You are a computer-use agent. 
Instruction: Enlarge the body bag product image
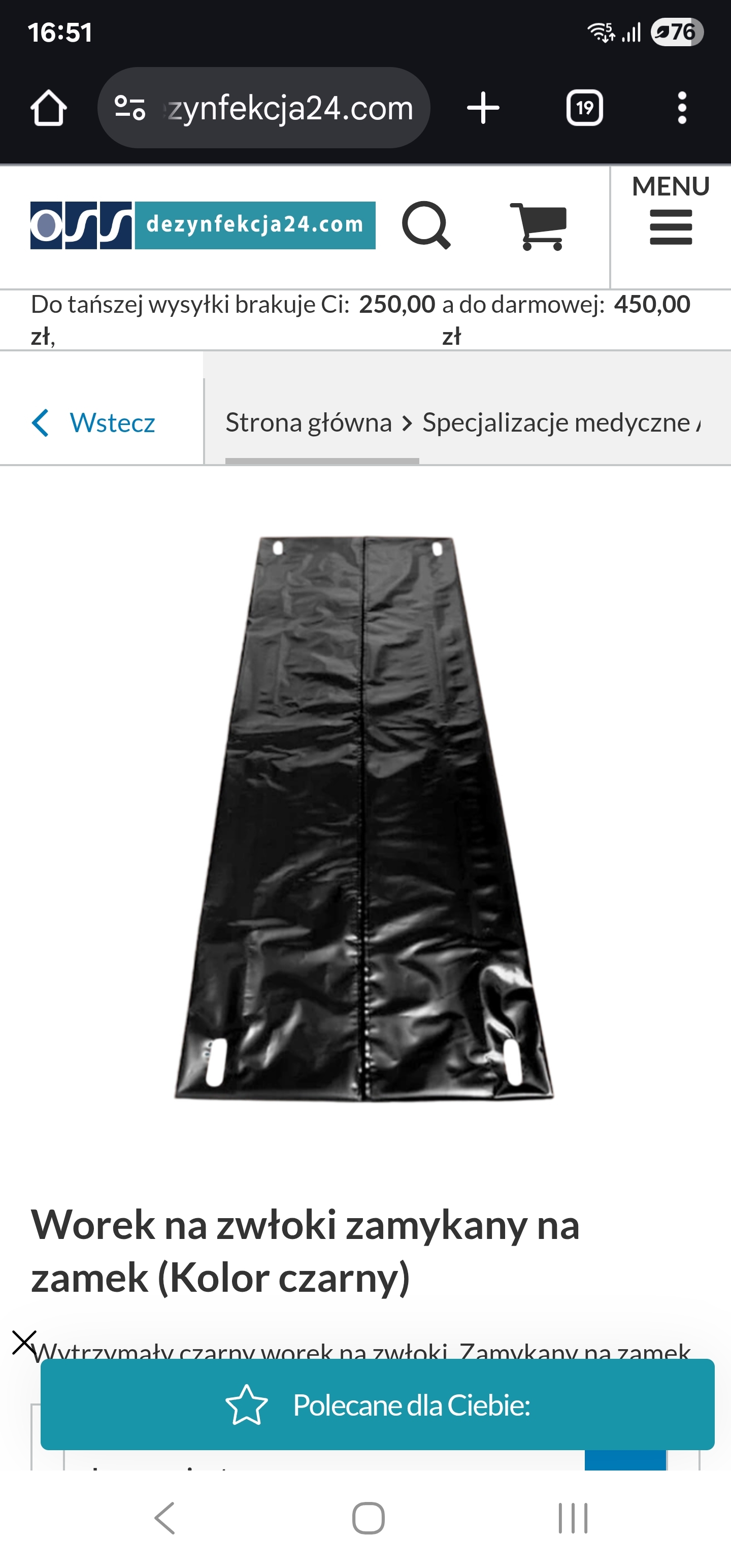coord(364,818)
